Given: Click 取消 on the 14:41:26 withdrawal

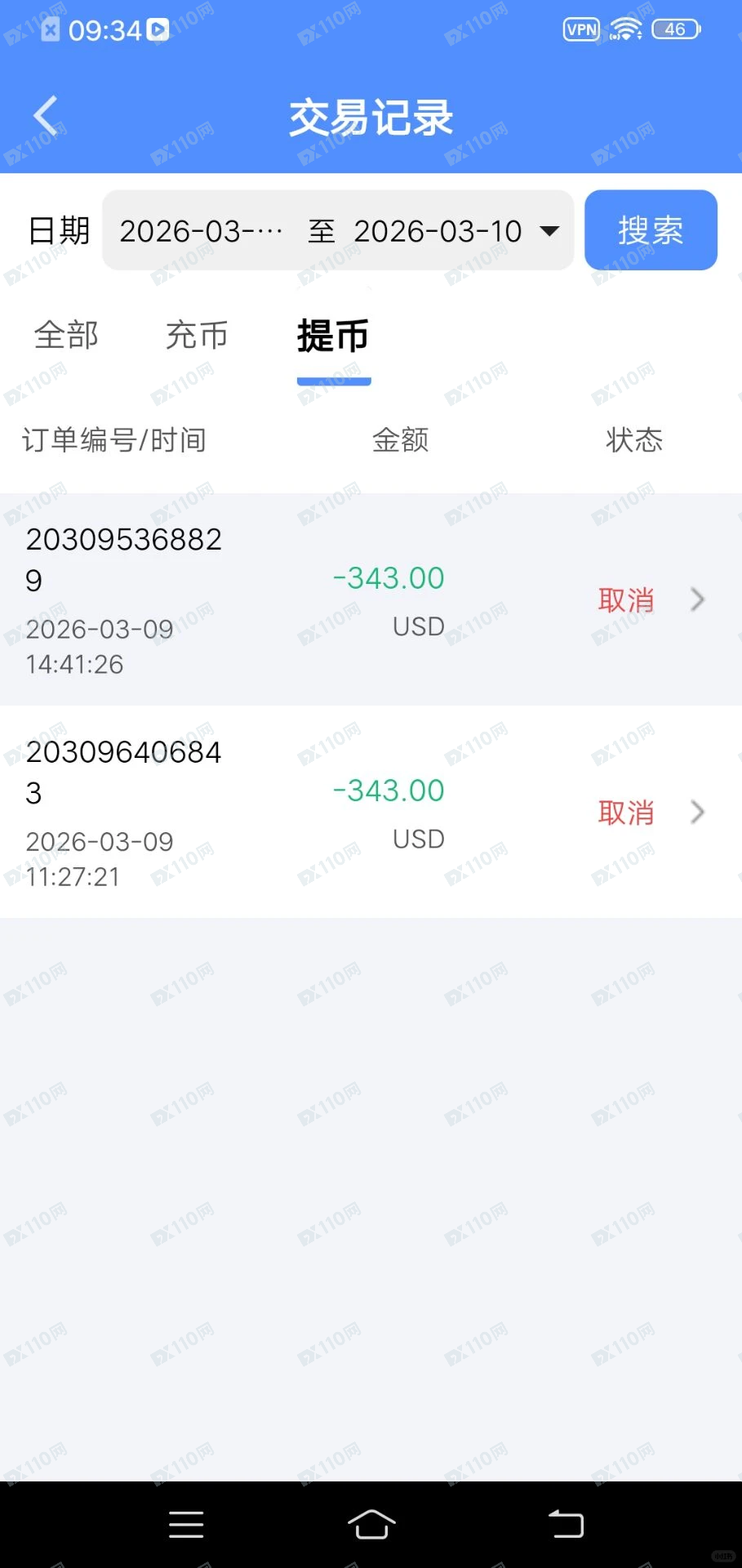Looking at the screenshot, I should (625, 599).
